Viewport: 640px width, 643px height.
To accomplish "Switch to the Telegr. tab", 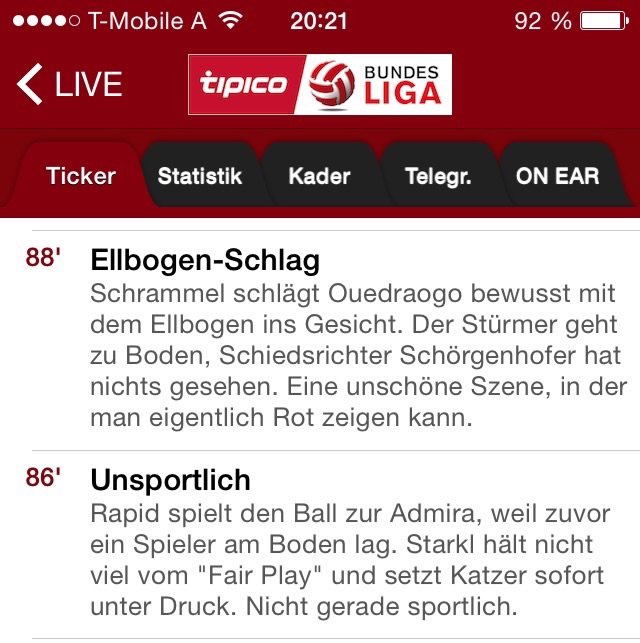I will [438, 176].
